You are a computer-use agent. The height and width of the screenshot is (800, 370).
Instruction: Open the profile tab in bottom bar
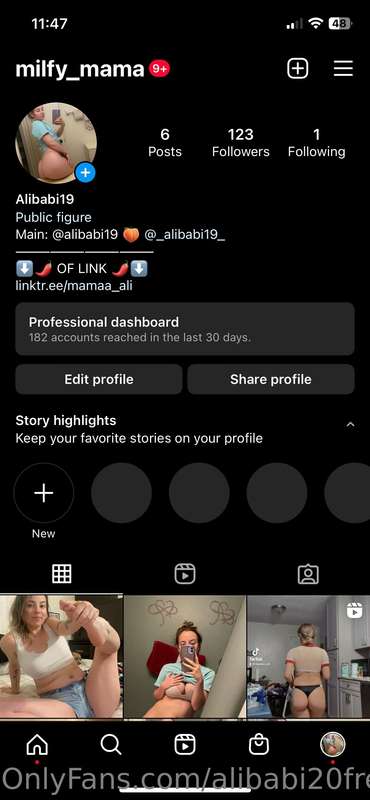333,745
